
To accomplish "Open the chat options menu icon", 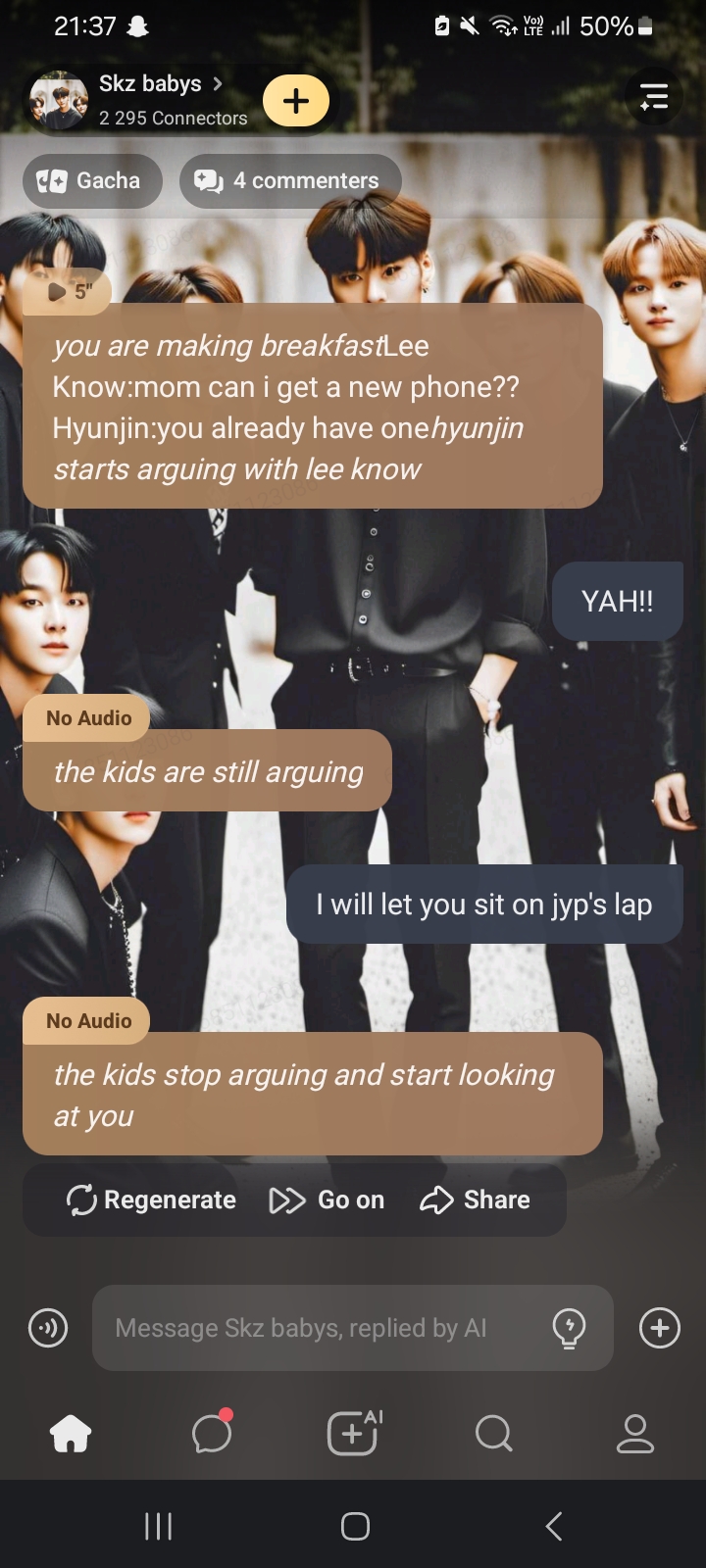I will pyautogui.click(x=653, y=97).
